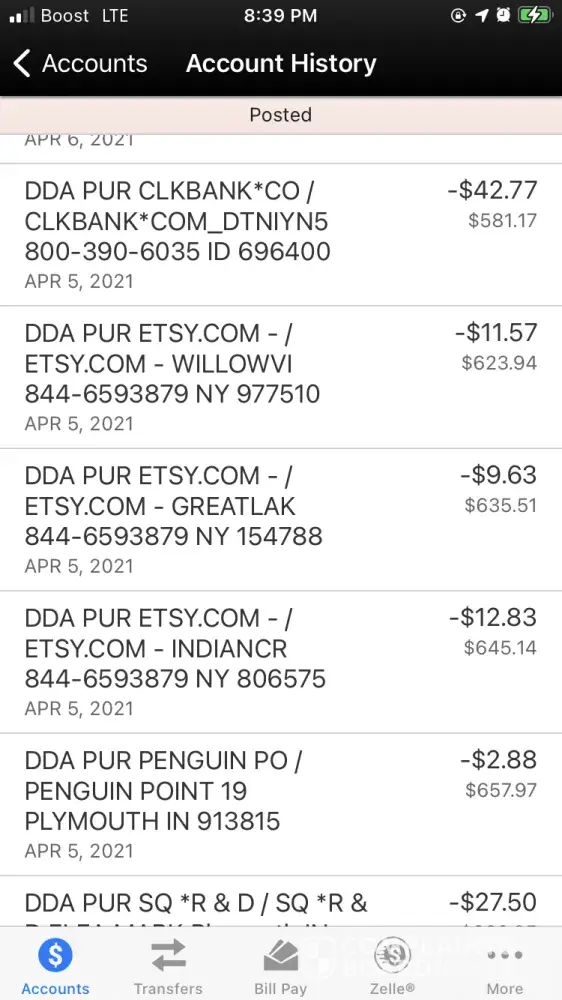Open the More tab
This screenshot has width=562, height=1000.
tap(505, 965)
